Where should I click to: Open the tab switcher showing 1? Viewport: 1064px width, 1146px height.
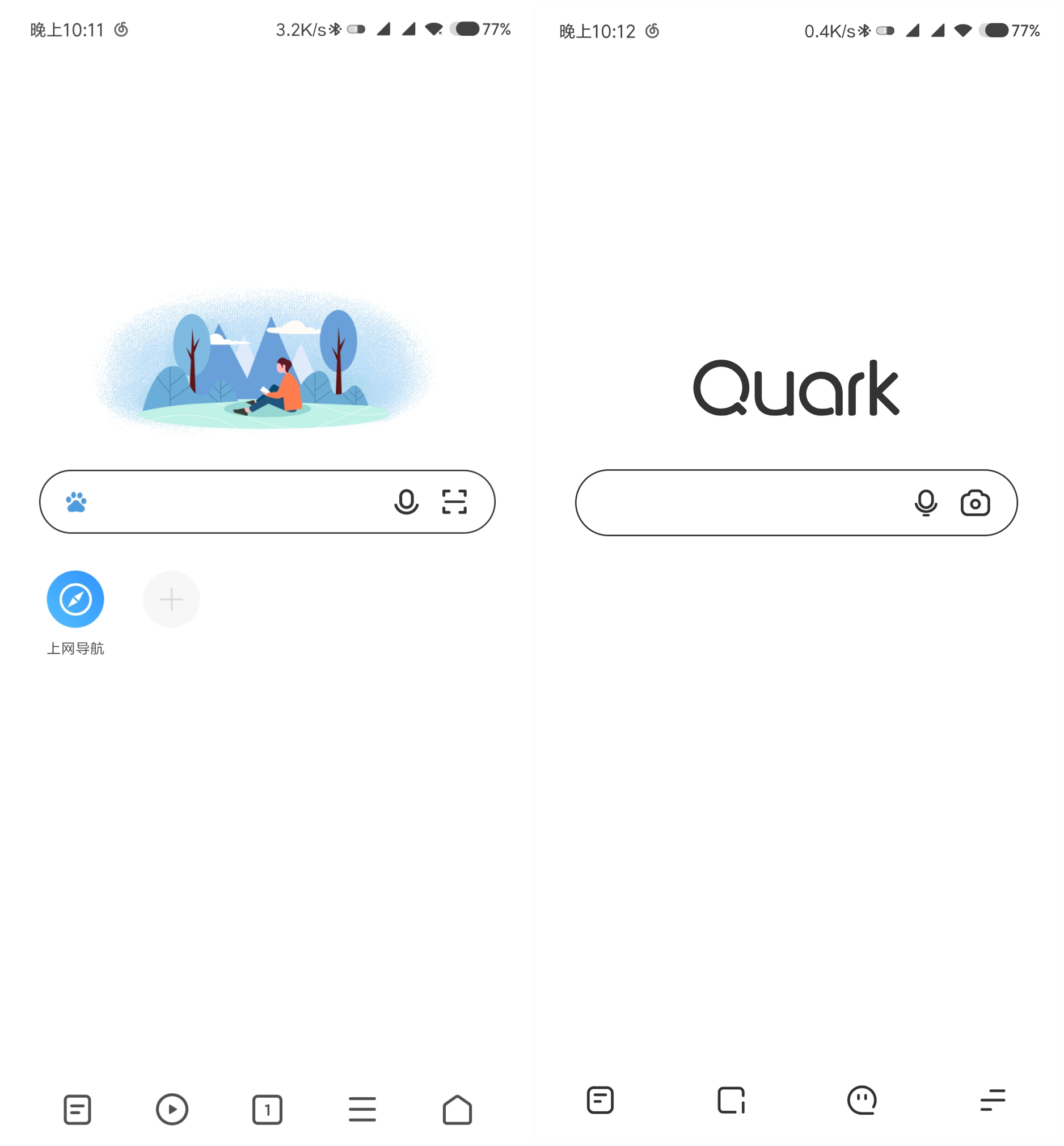point(267,1110)
